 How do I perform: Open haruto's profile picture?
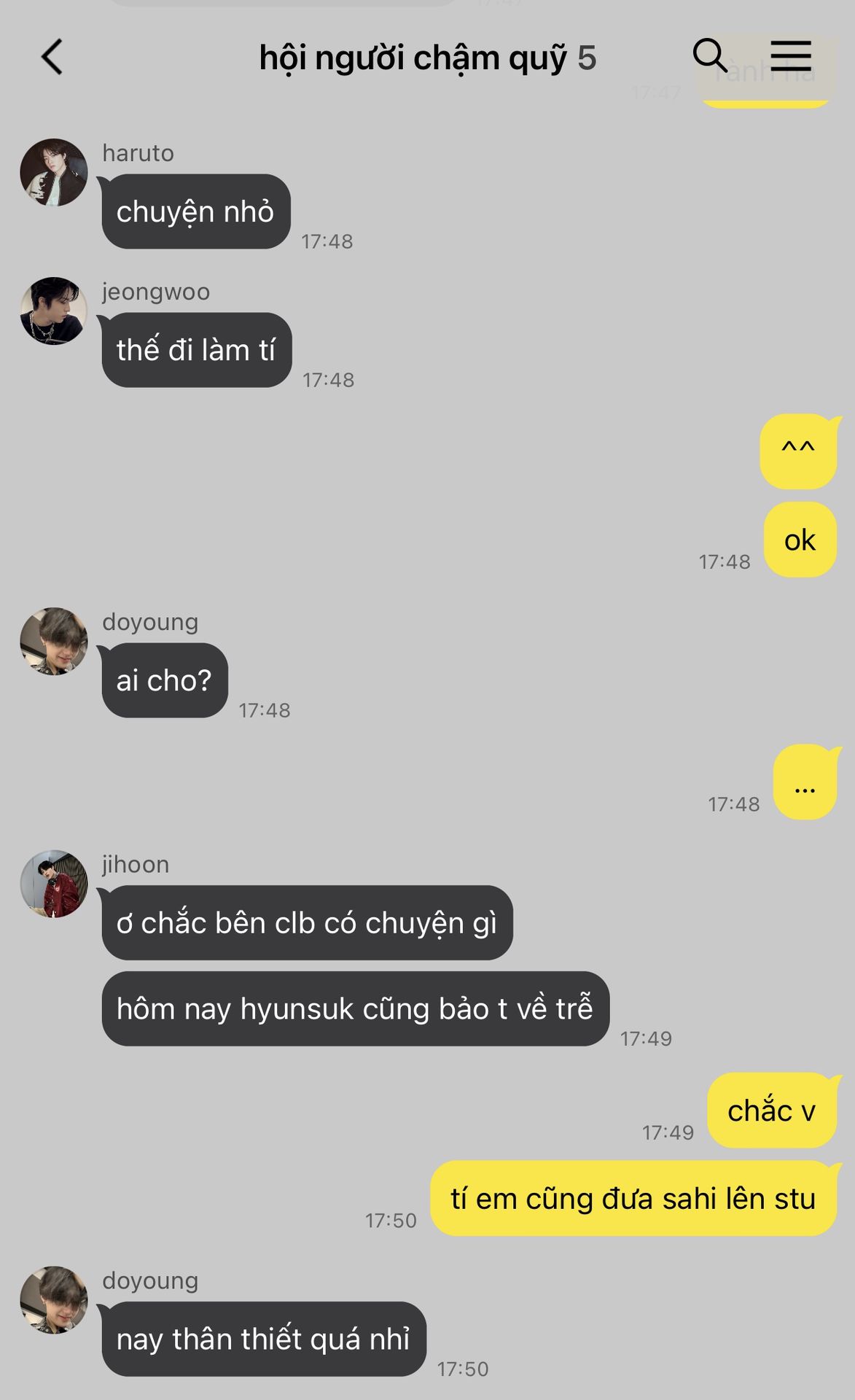54,172
